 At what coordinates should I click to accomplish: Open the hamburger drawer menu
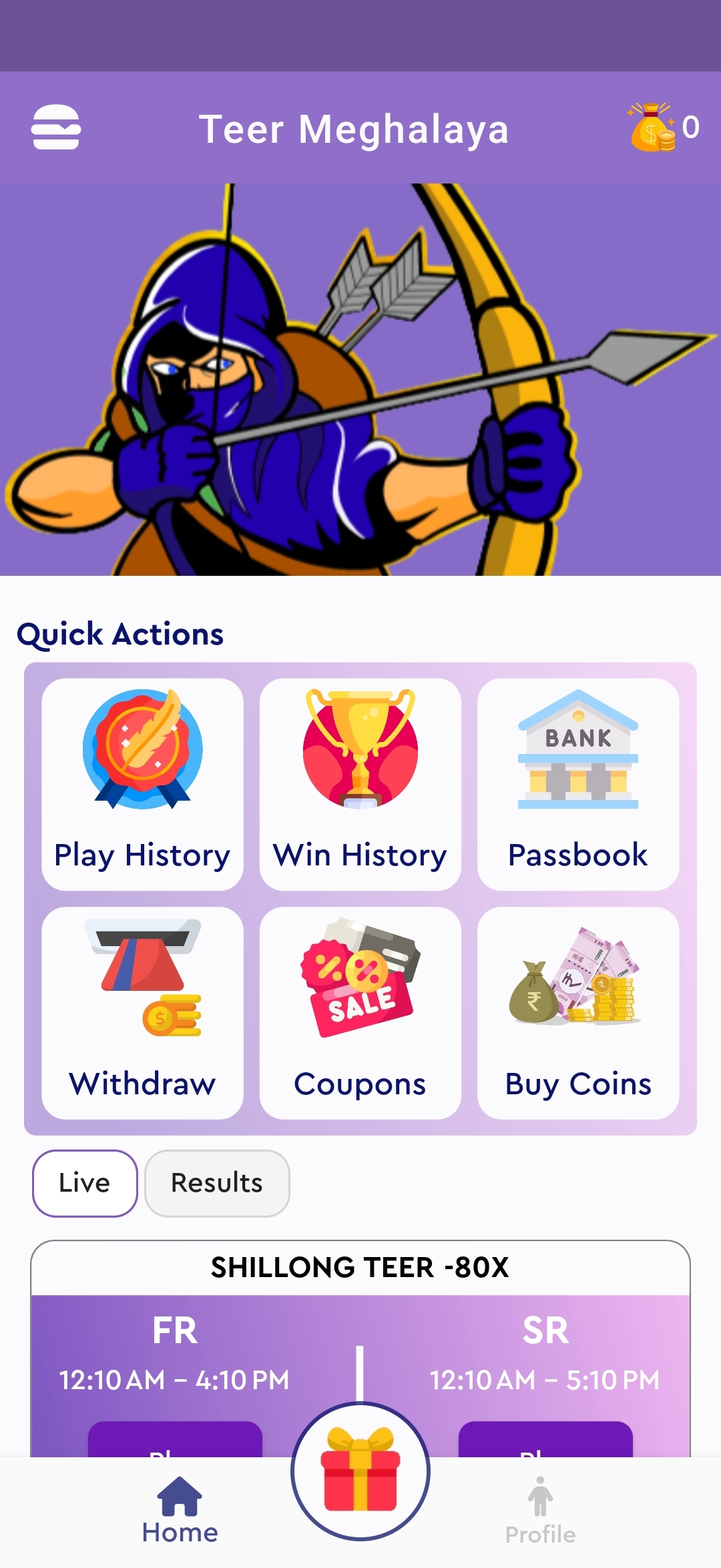(x=56, y=127)
